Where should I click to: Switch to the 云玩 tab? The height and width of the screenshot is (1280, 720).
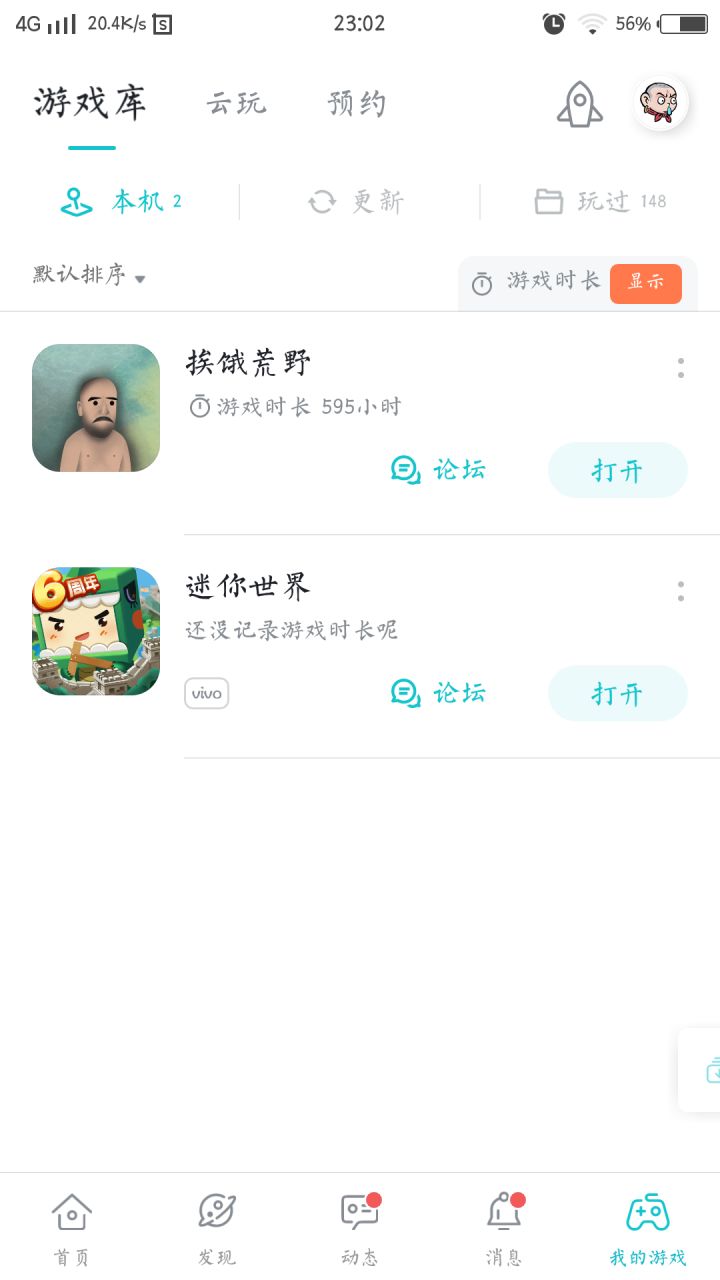(x=237, y=103)
